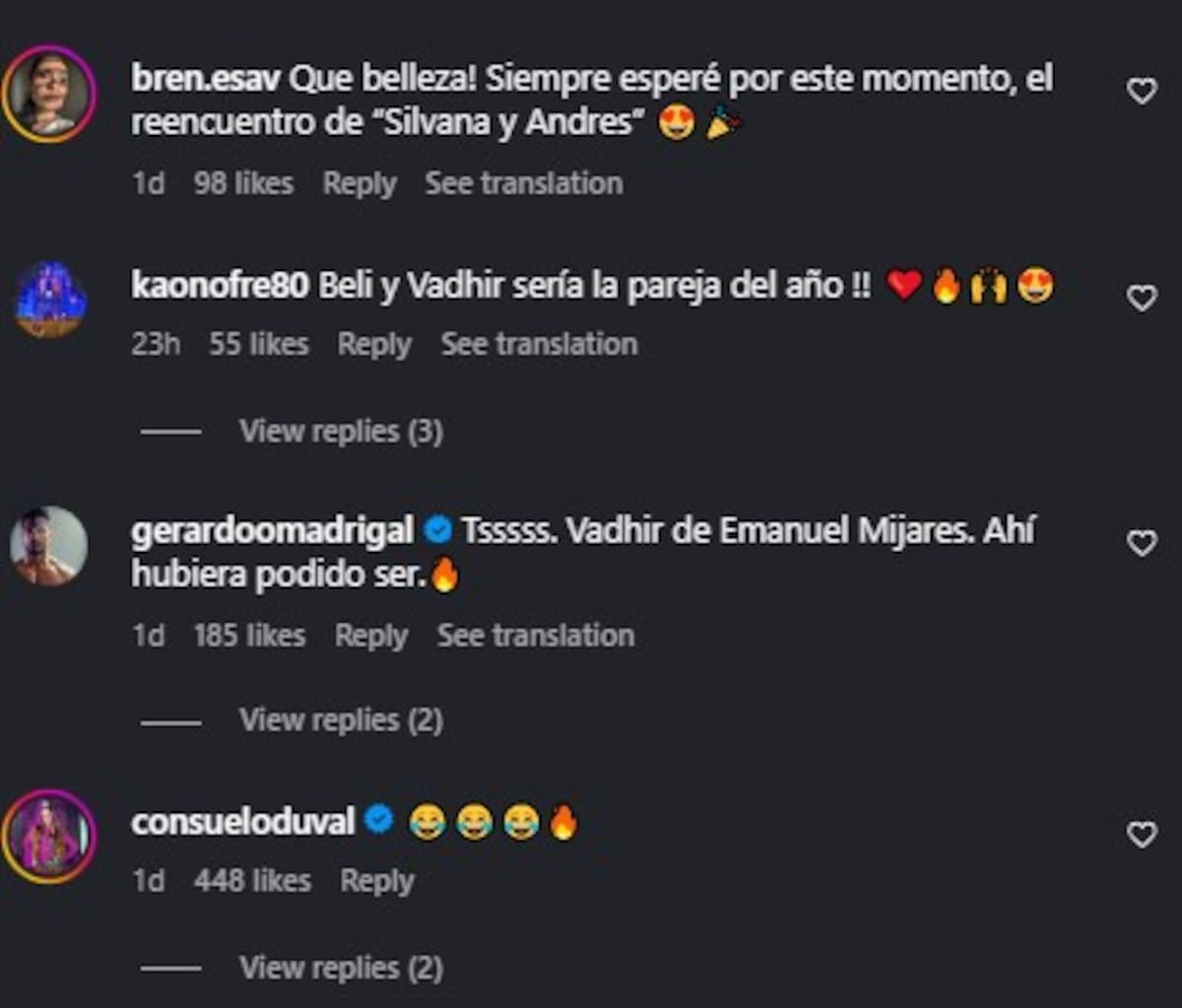
Task: Like kaonofre80's comment
Action: [x=1141, y=298]
